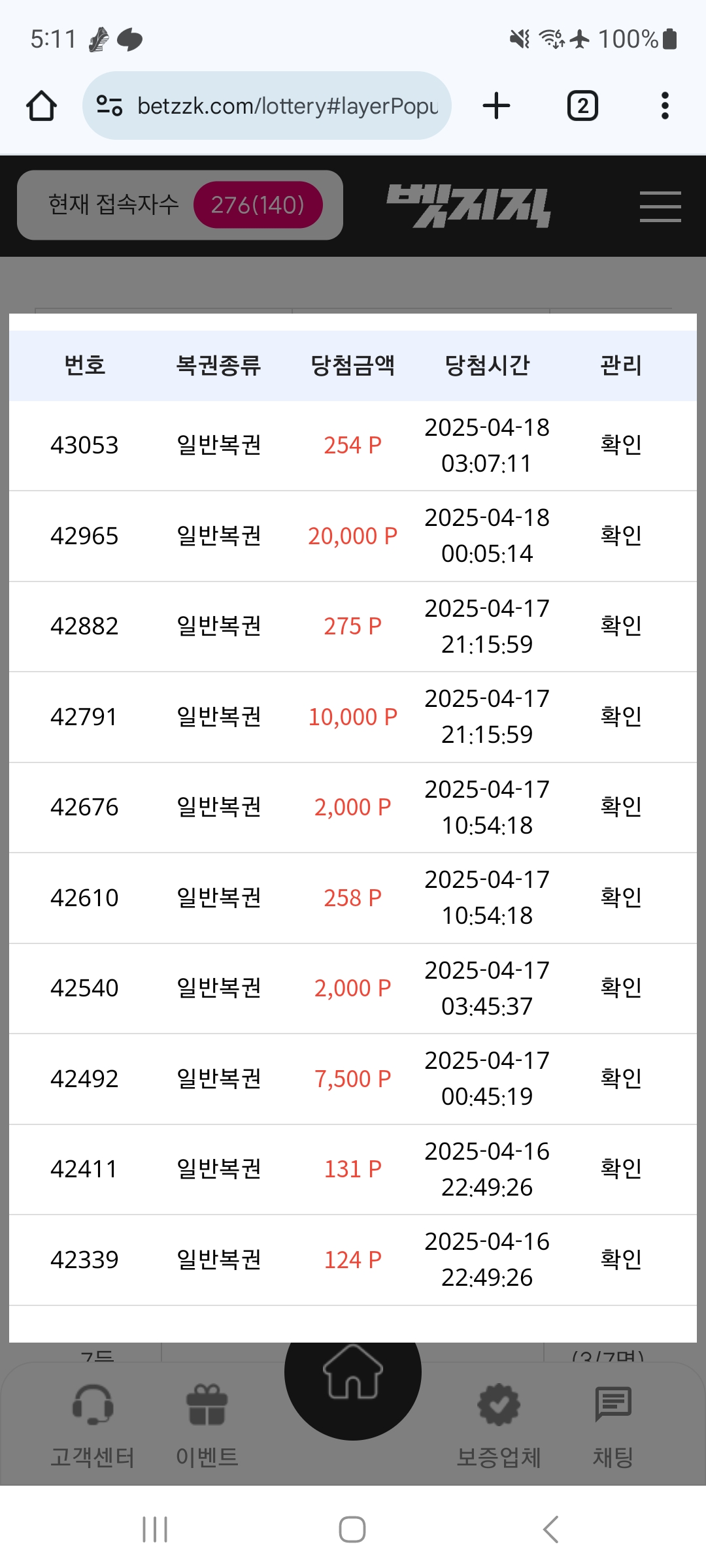This screenshot has width=706, height=1568.
Task: Open the browser overflow menu
Action: 665,106
